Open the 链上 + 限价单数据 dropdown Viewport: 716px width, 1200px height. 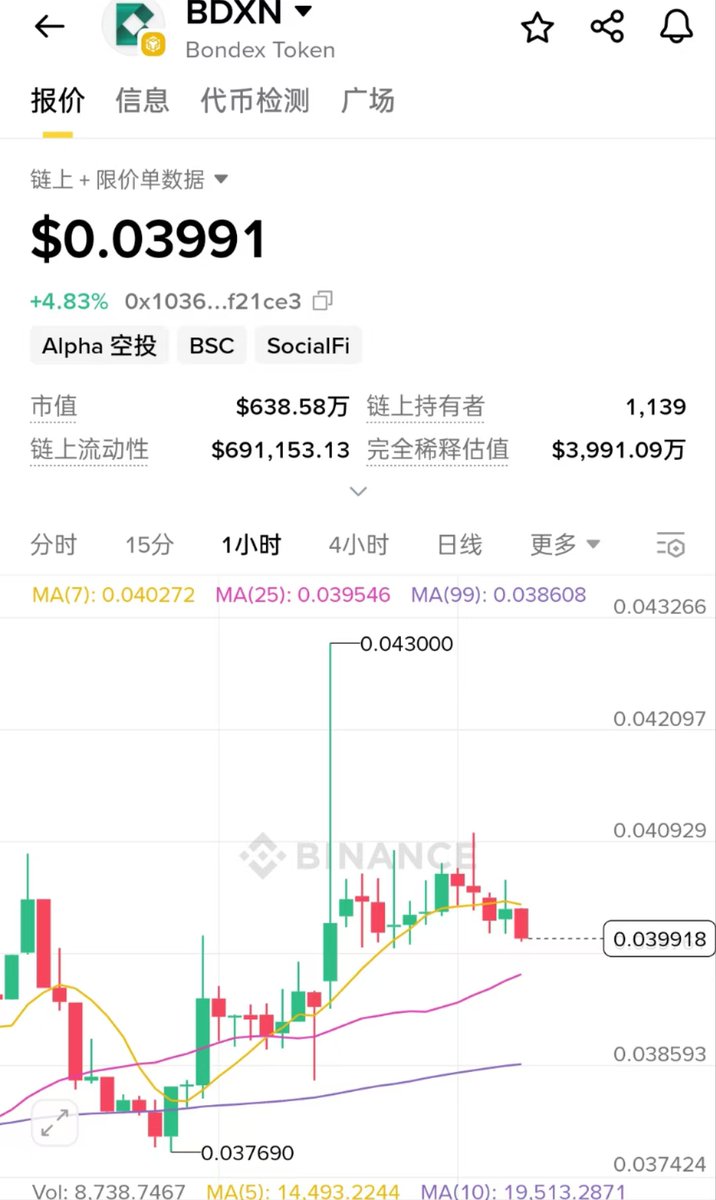tap(130, 180)
